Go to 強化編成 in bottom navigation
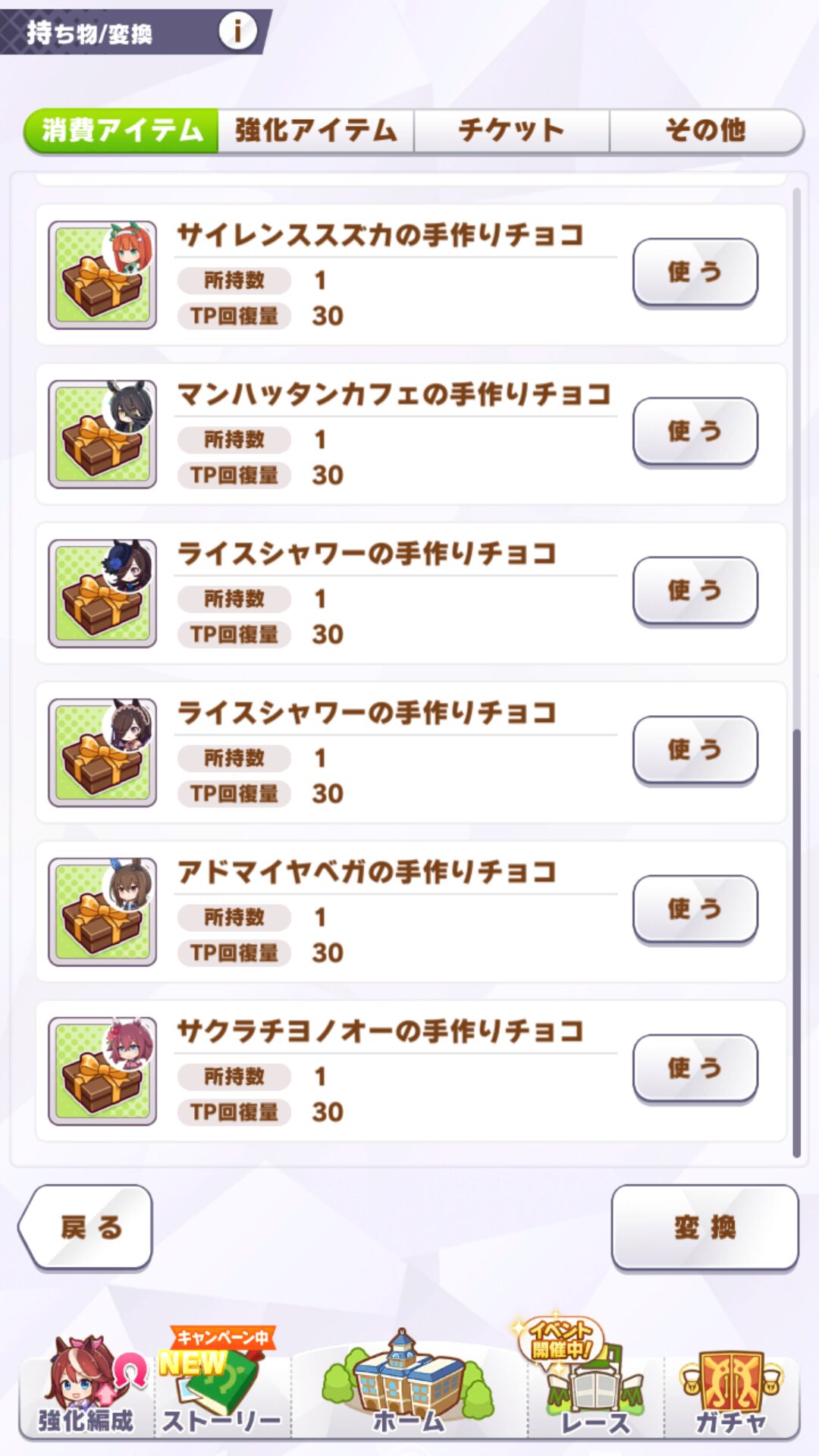 tap(86, 1392)
